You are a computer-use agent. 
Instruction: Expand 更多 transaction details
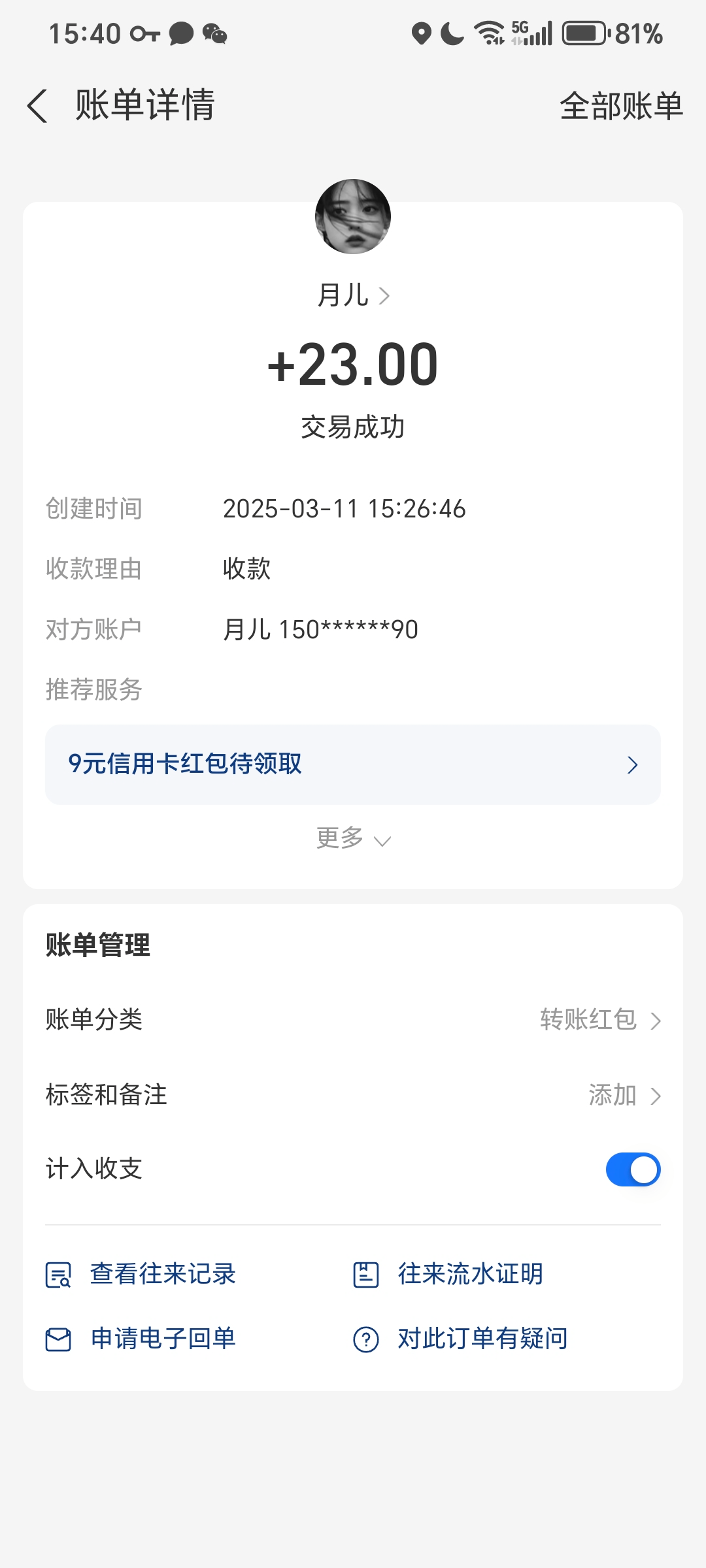(353, 839)
